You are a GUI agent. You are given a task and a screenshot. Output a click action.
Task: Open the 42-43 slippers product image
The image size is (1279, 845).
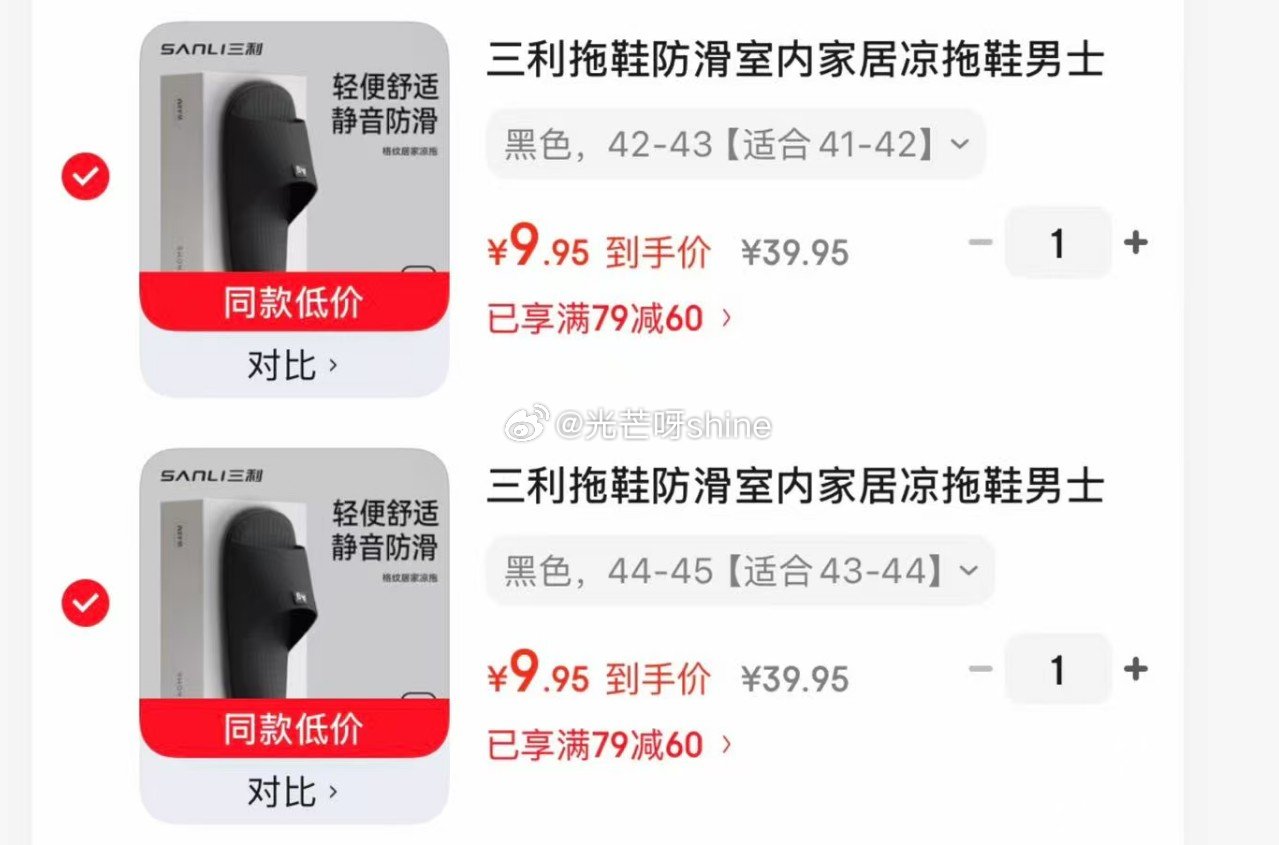294,160
